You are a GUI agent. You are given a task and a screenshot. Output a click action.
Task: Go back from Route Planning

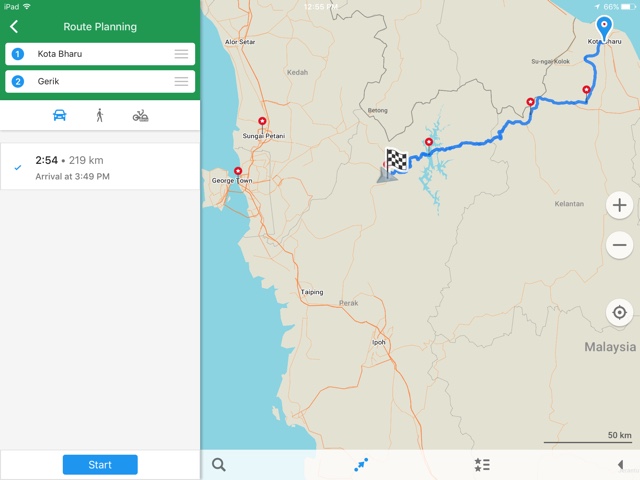click(14, 27)
